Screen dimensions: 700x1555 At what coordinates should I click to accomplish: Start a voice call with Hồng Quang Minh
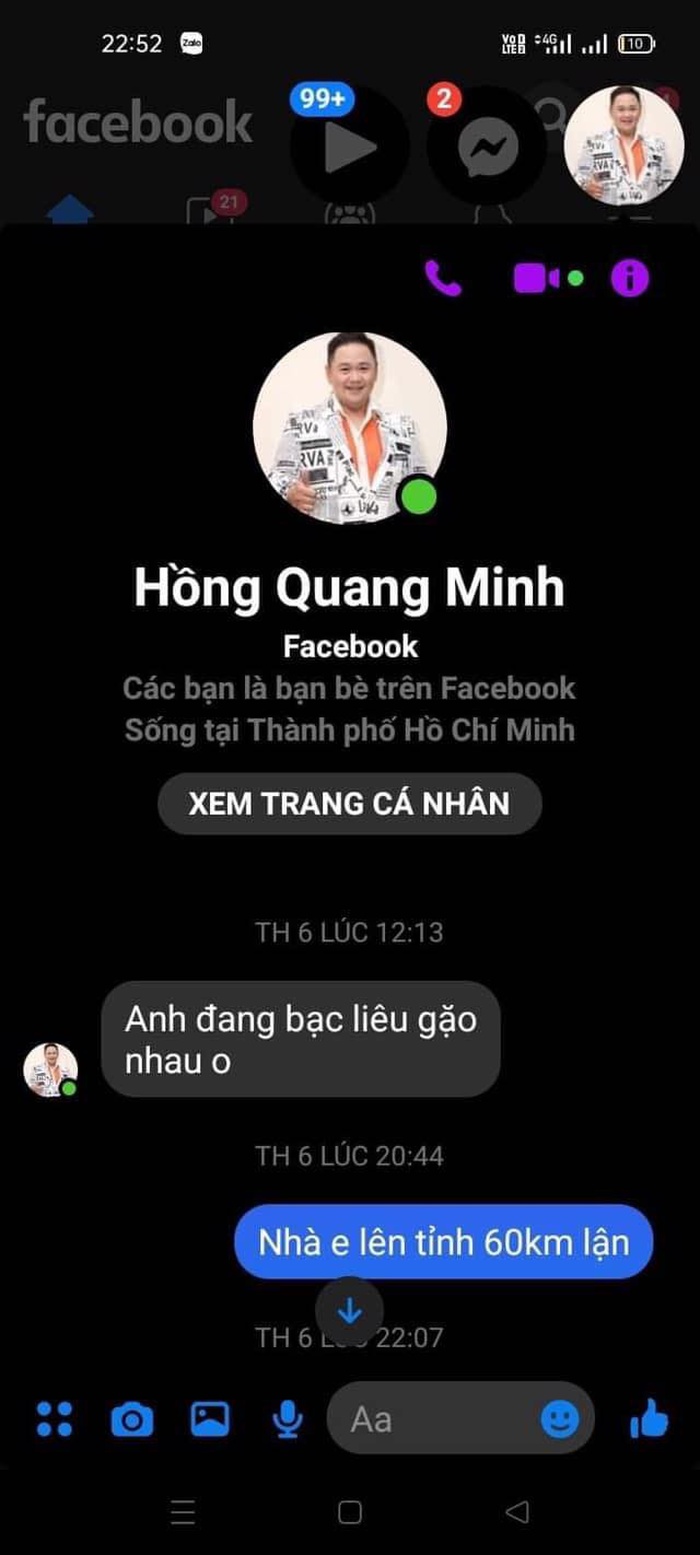pyautogui.click(x=442, y=278)
